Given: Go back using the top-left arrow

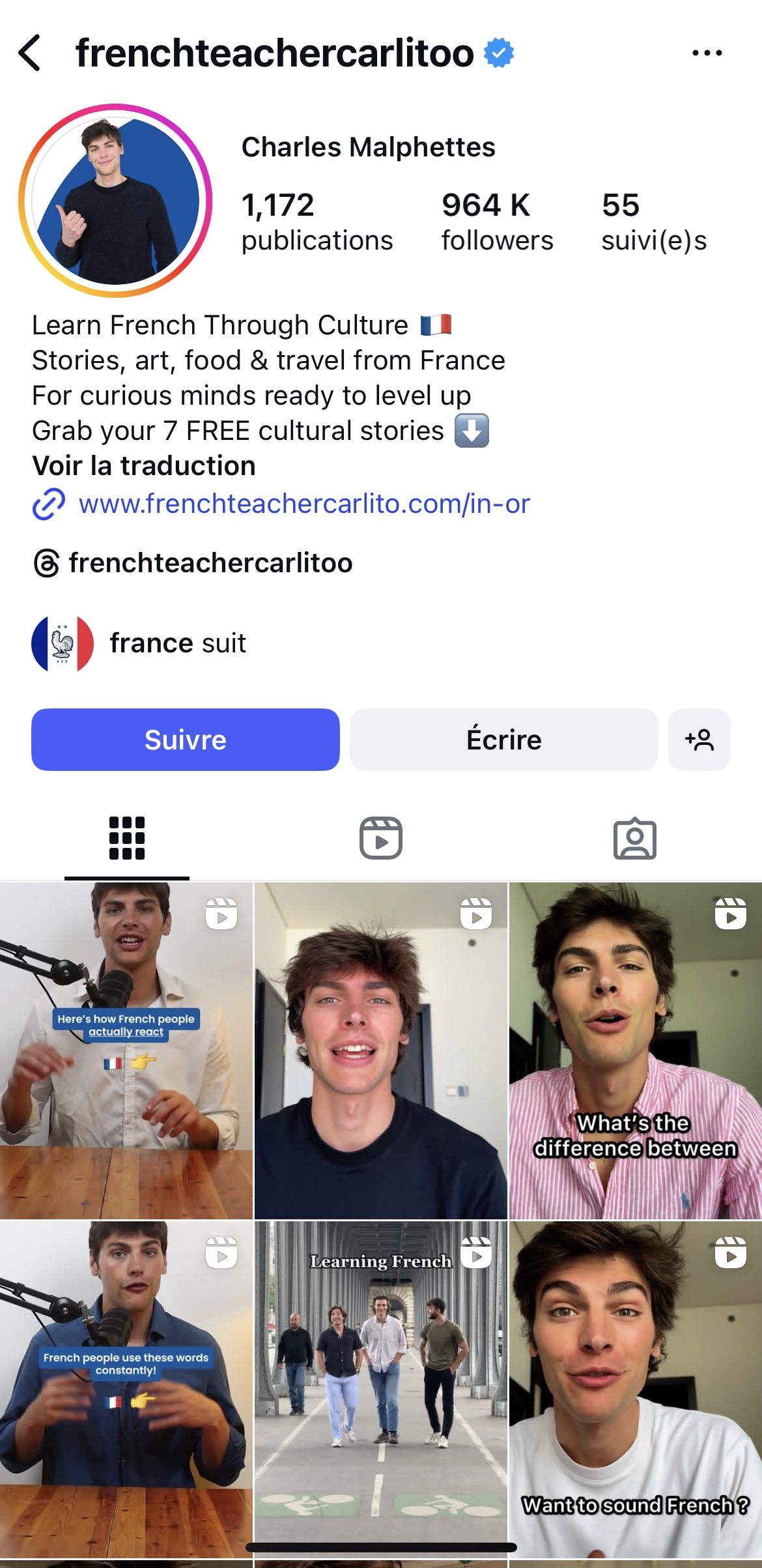Looking at the screenshot, I should click(x=30, y=53).
